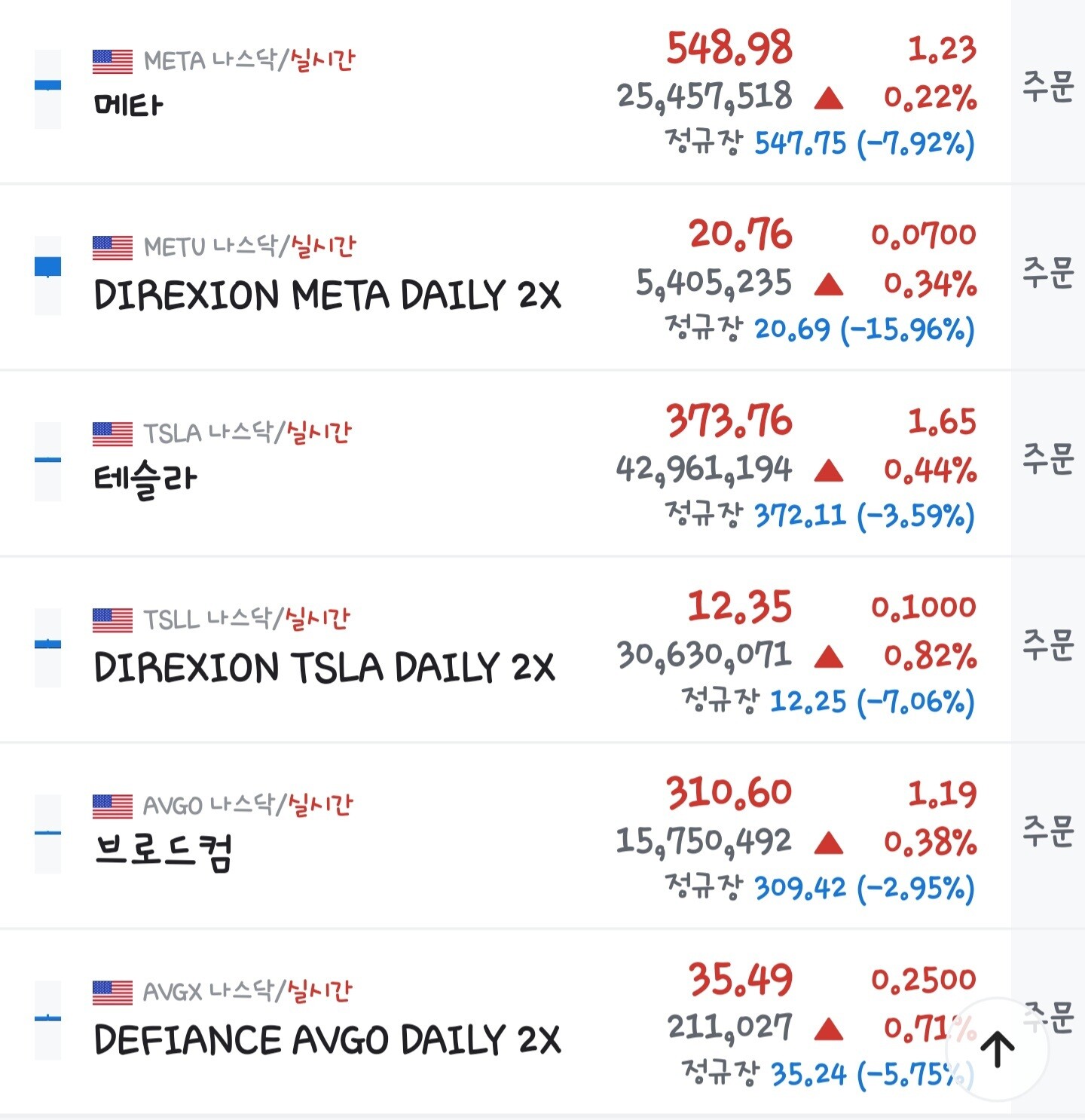This screenshot has height=1120, width=1085.
Task: Open the 테슬라 (TSLA) stock row
Action: click(145, 479)
